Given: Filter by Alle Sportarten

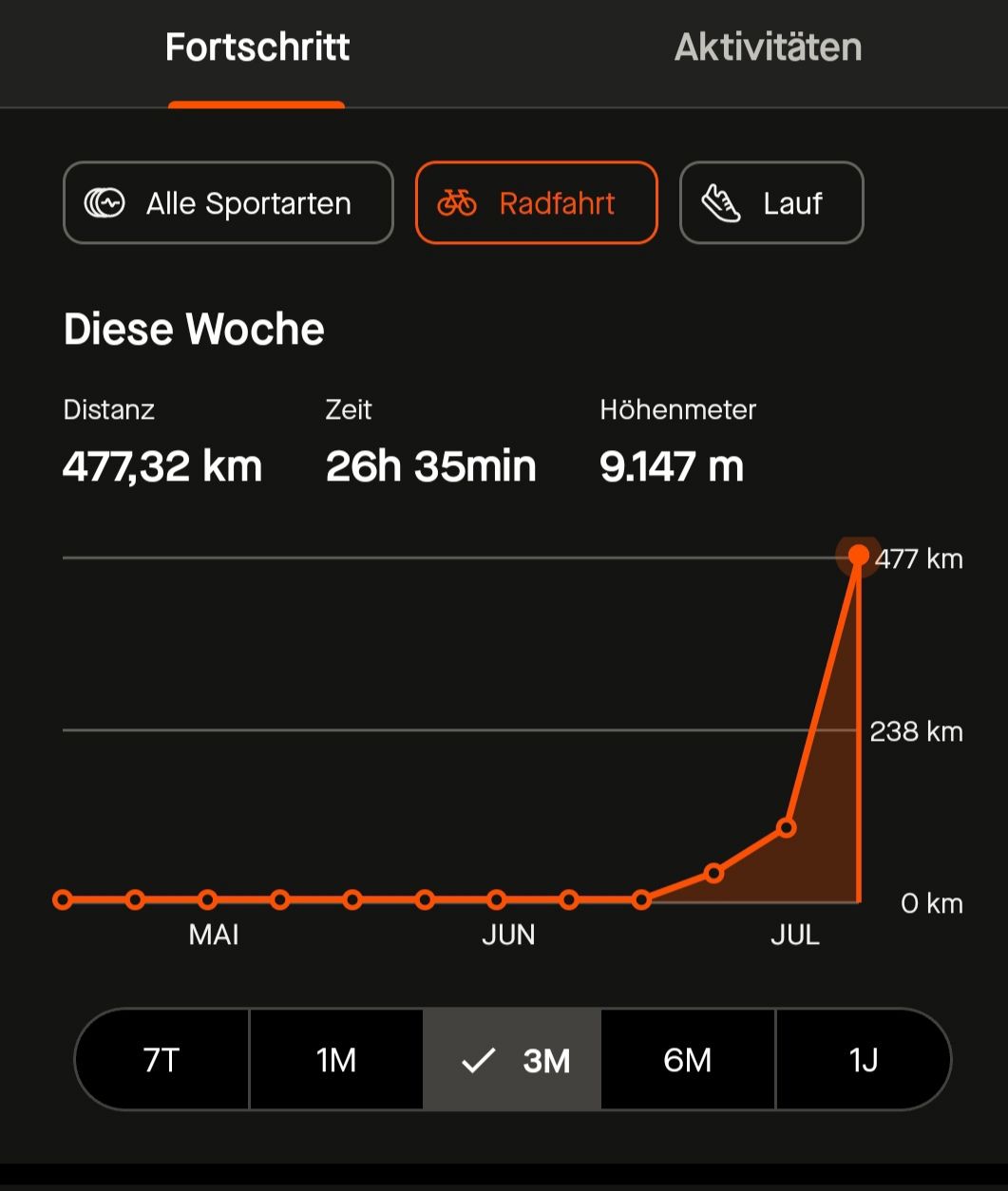Looking at the screenshot, I should point(228,203).
